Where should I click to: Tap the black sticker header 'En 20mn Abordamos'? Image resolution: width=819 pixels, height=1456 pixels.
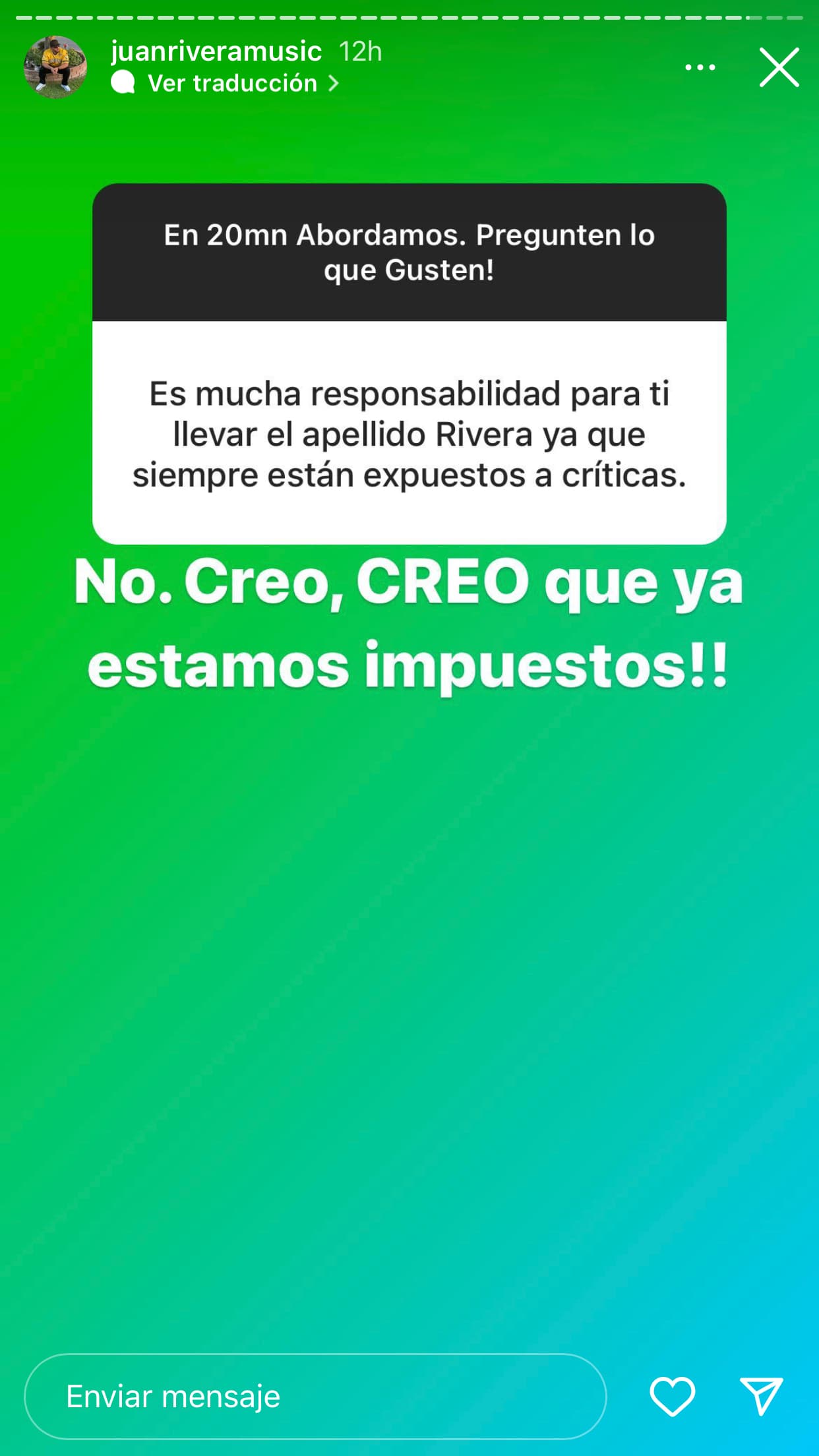point(410,251)
